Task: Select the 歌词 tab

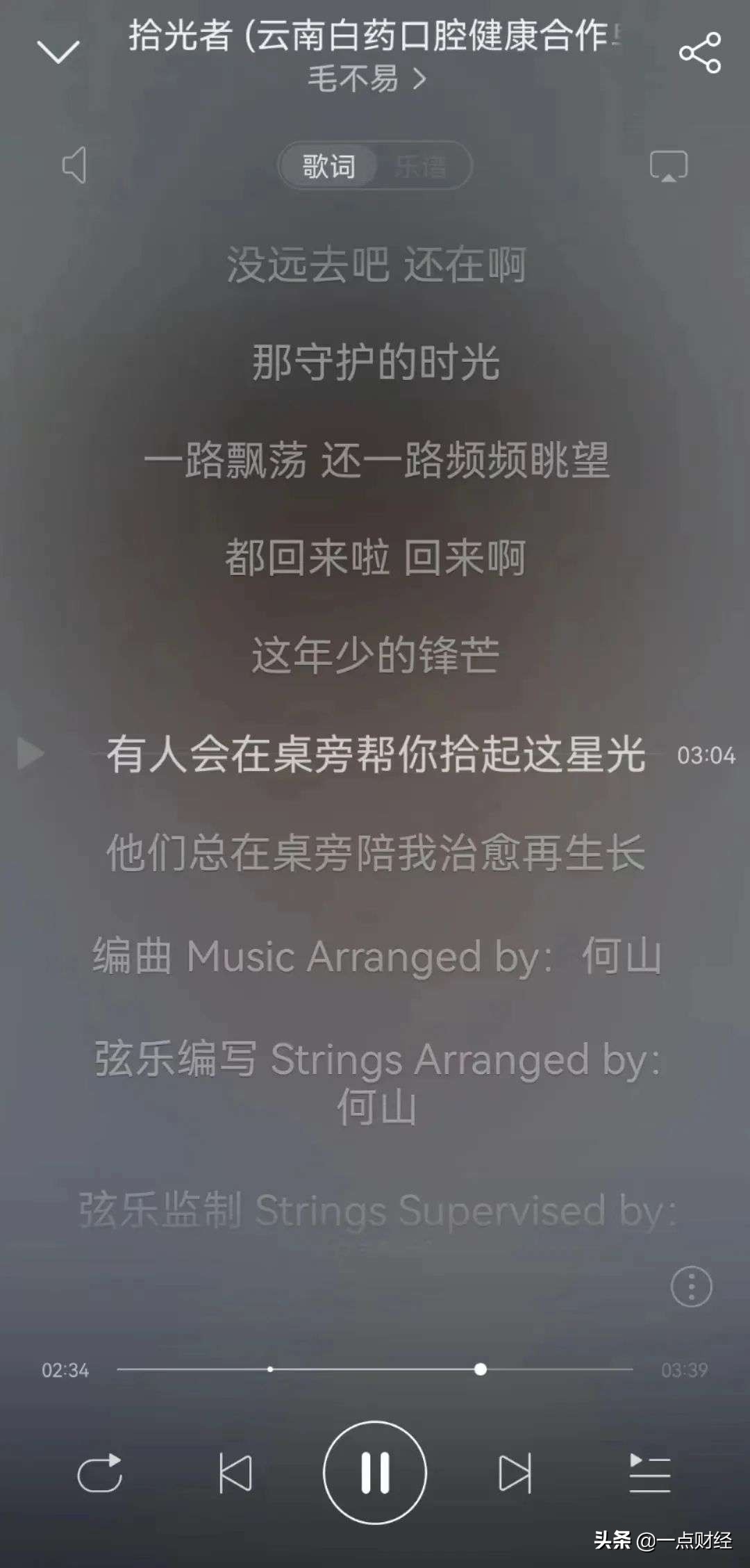Action: pos(328,166)
